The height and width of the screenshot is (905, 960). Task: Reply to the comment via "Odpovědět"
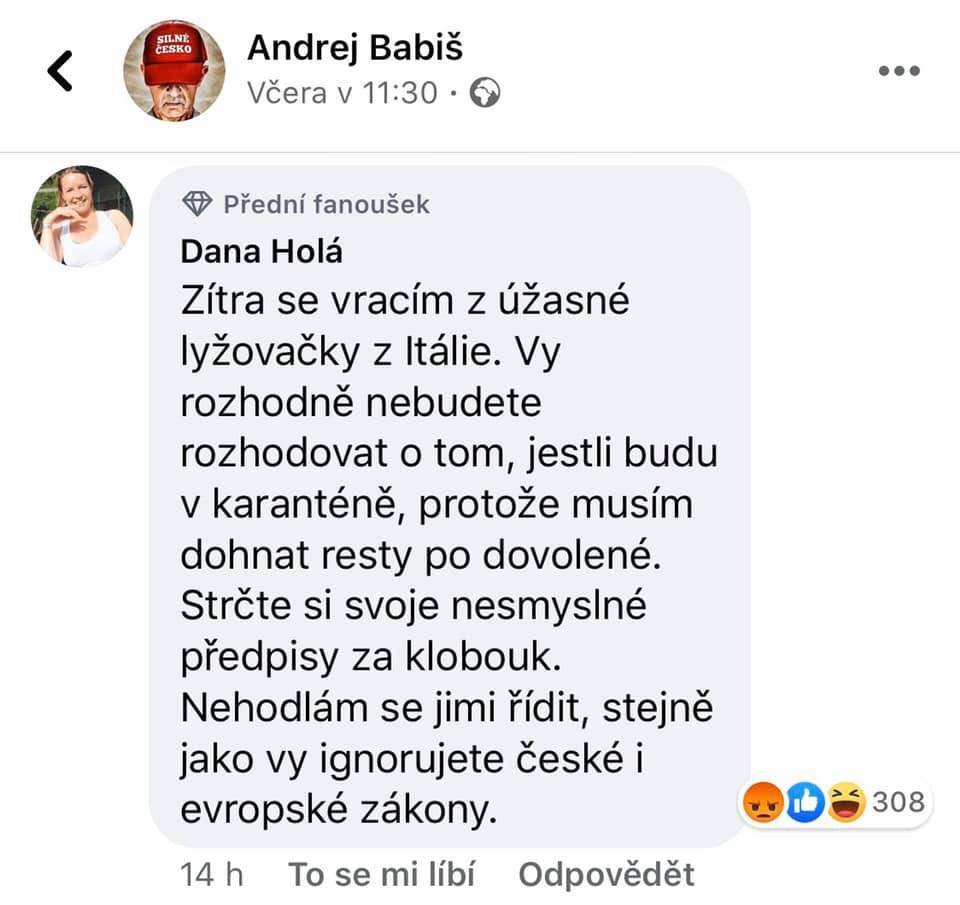coord(606,875)
